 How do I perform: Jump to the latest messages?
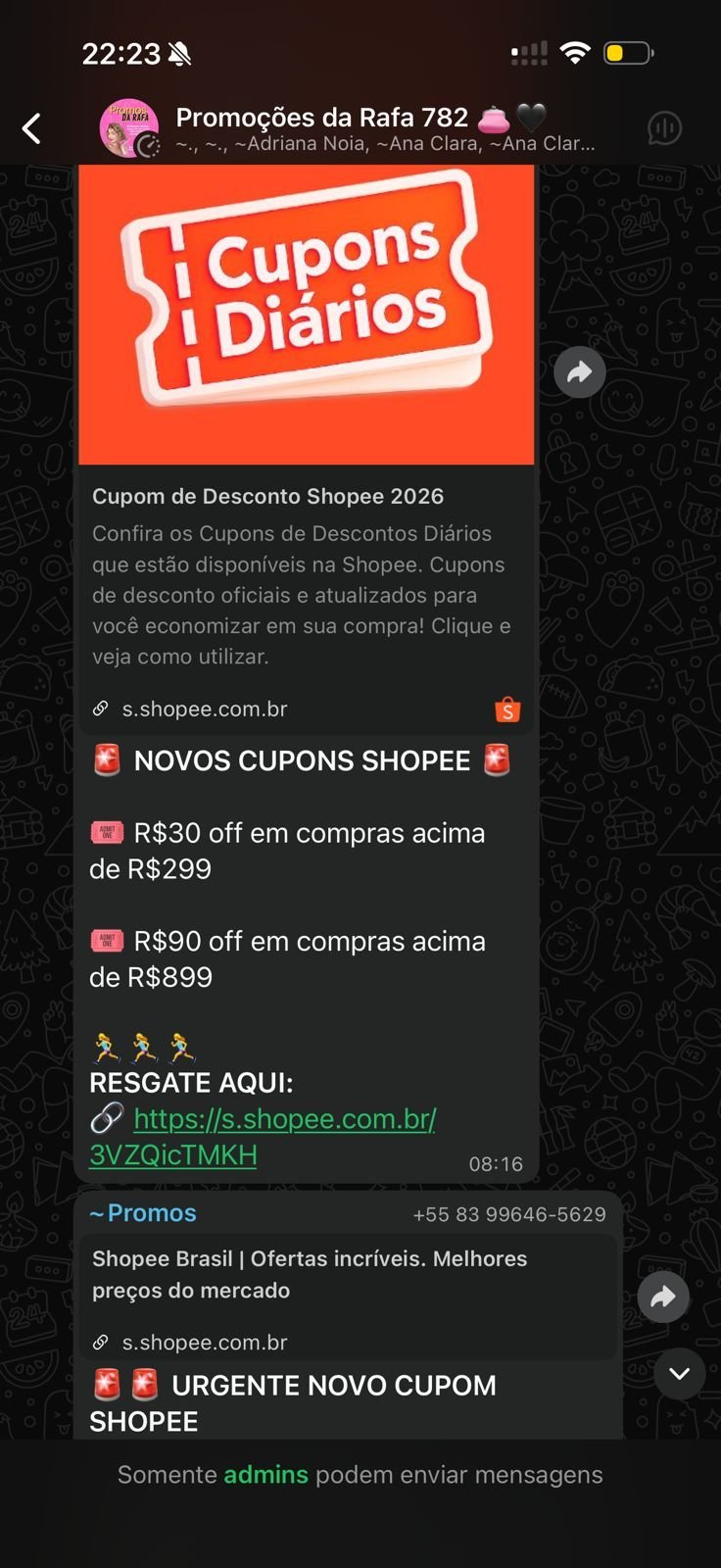[x=680, y=1373]
